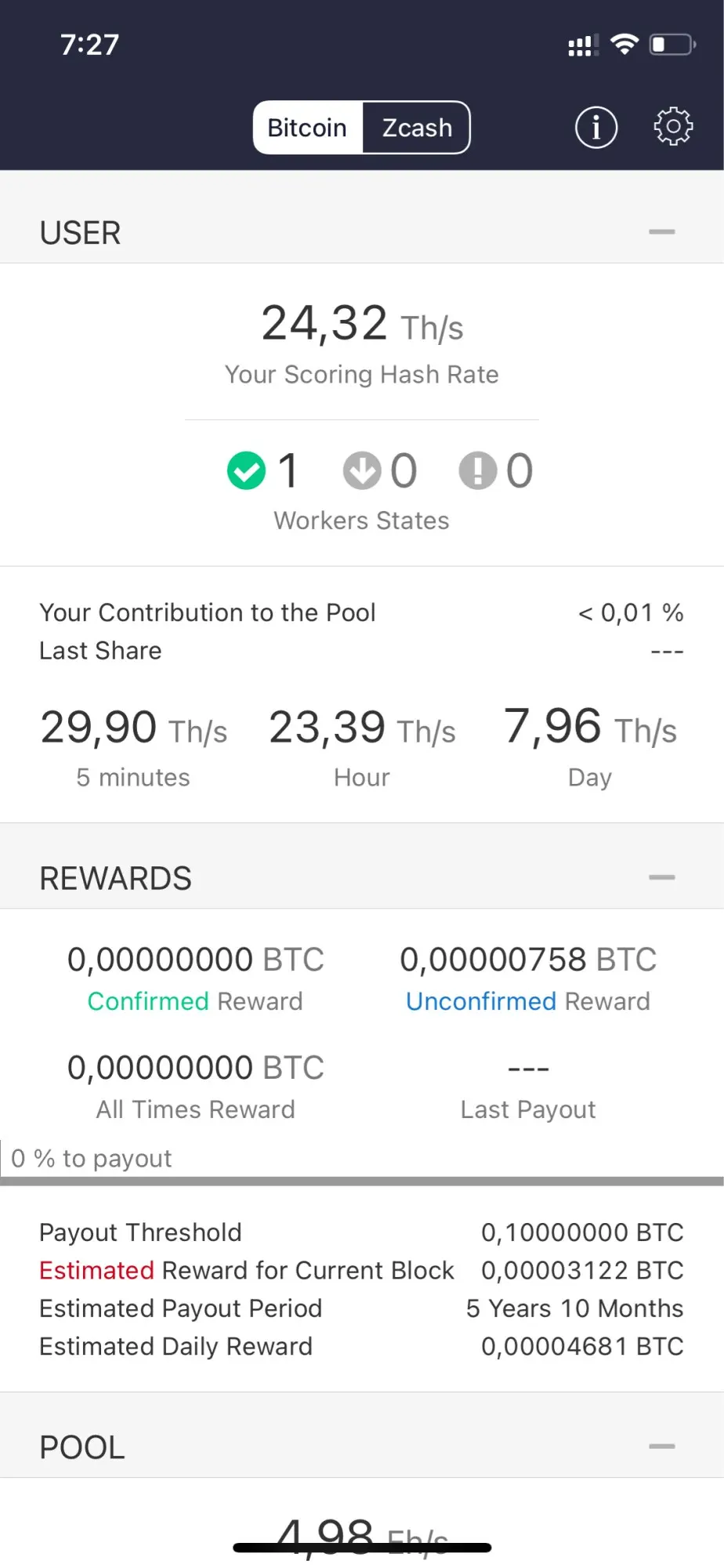Screen dimensions: 724x1568
Task: Collapse the USER section
Action: click(662, 232)
